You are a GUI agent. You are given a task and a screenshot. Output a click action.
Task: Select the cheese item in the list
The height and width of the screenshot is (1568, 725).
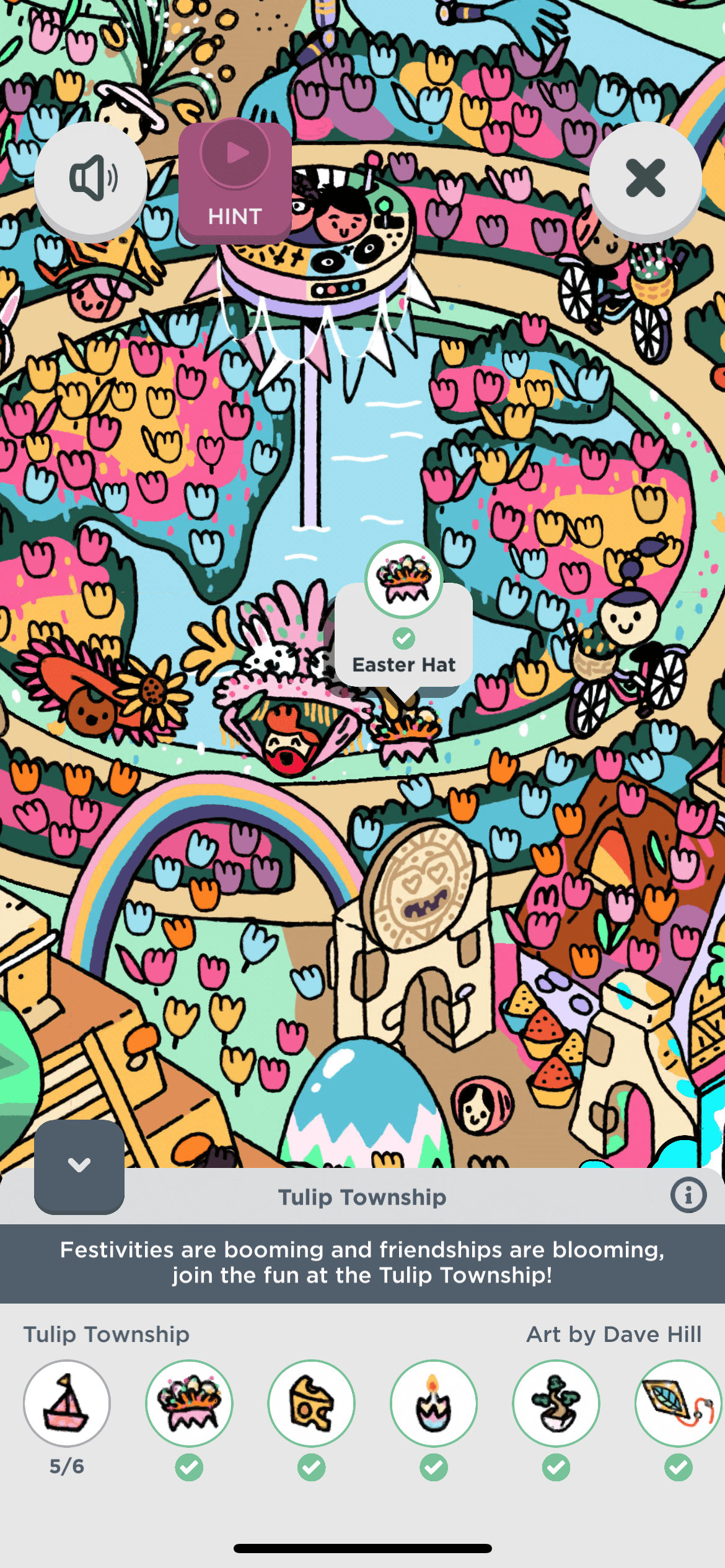click(x=312, y=1403)
